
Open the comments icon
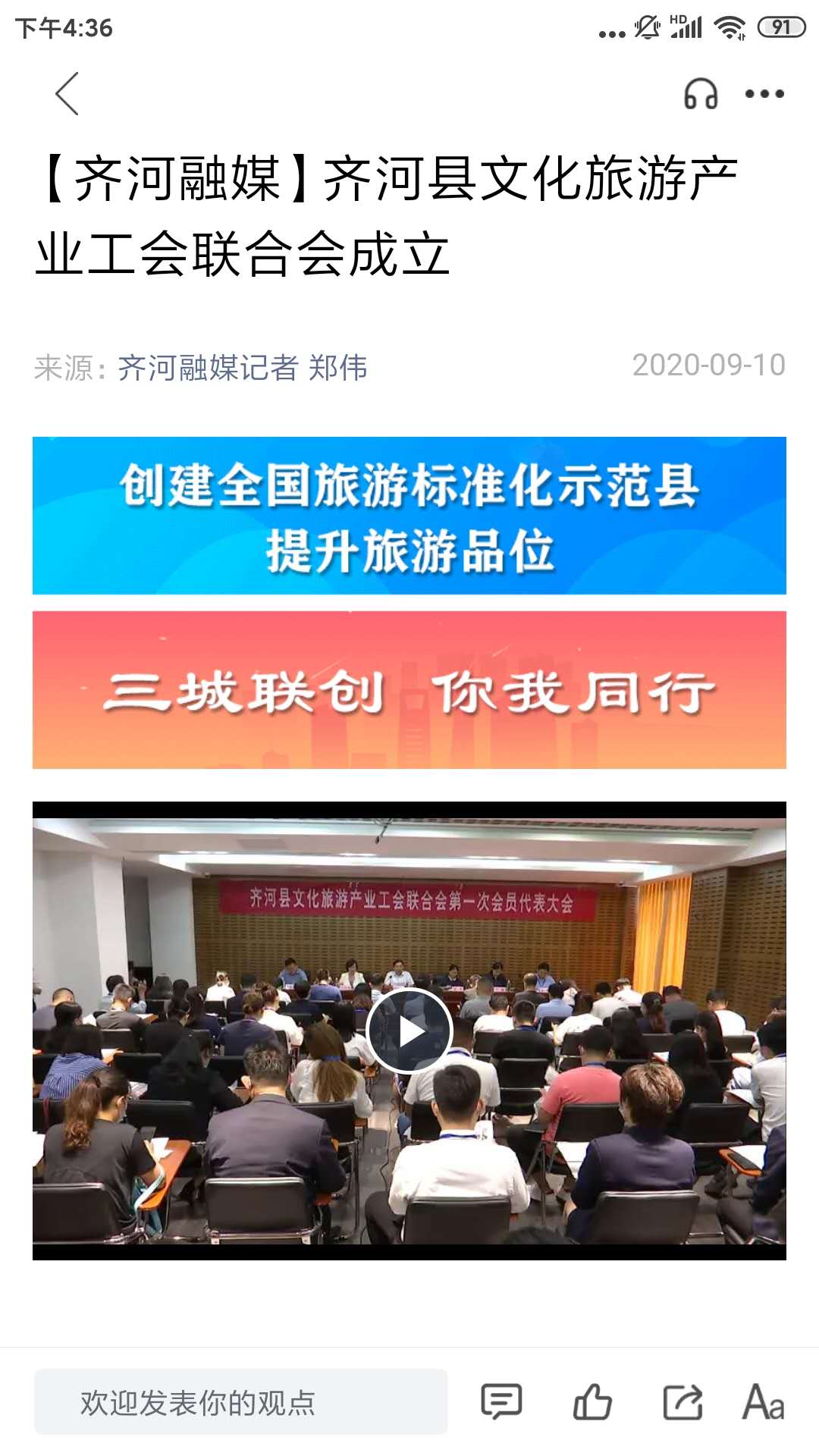coord(502,1401)
